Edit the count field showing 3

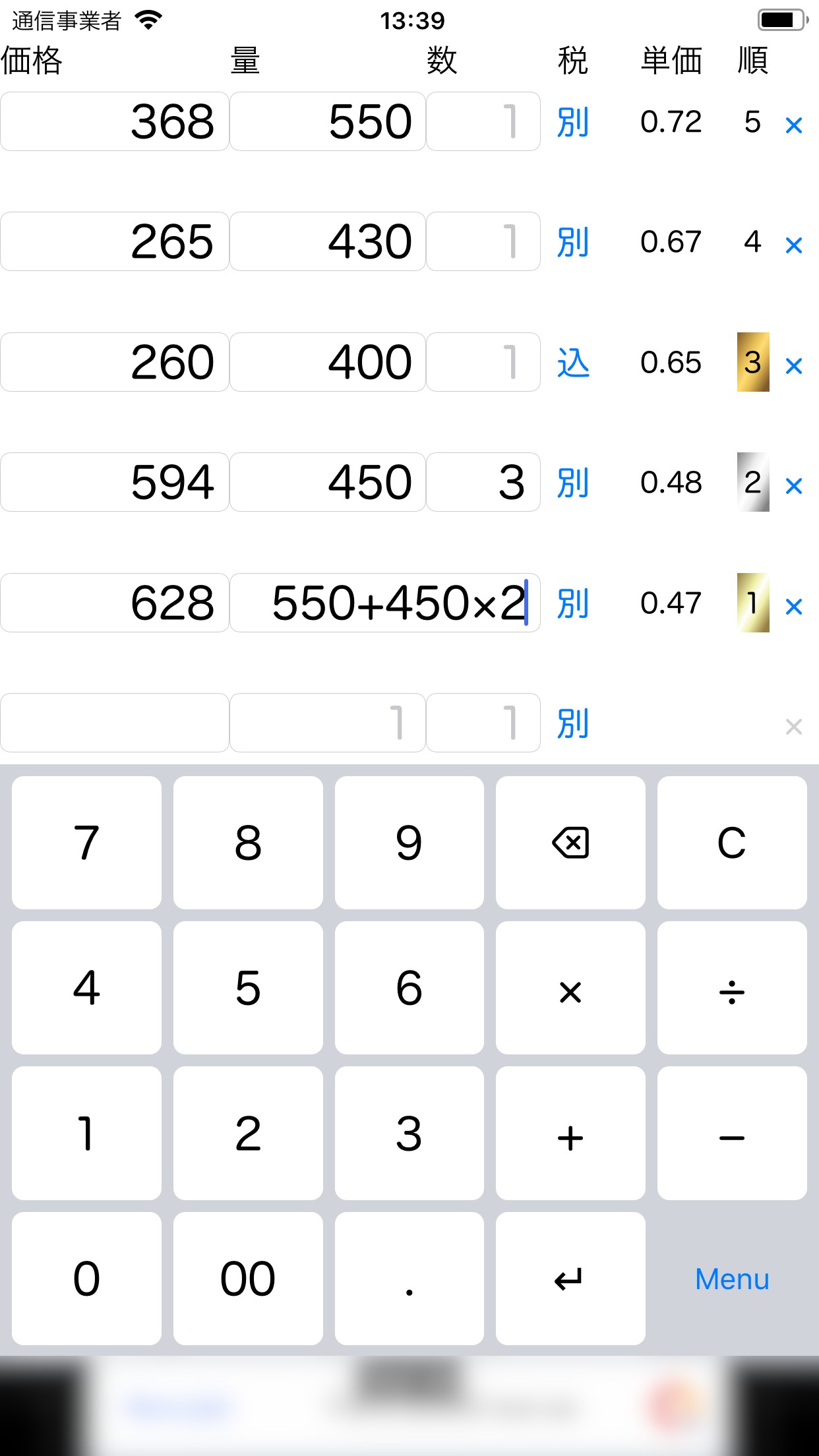pos(483,482)
